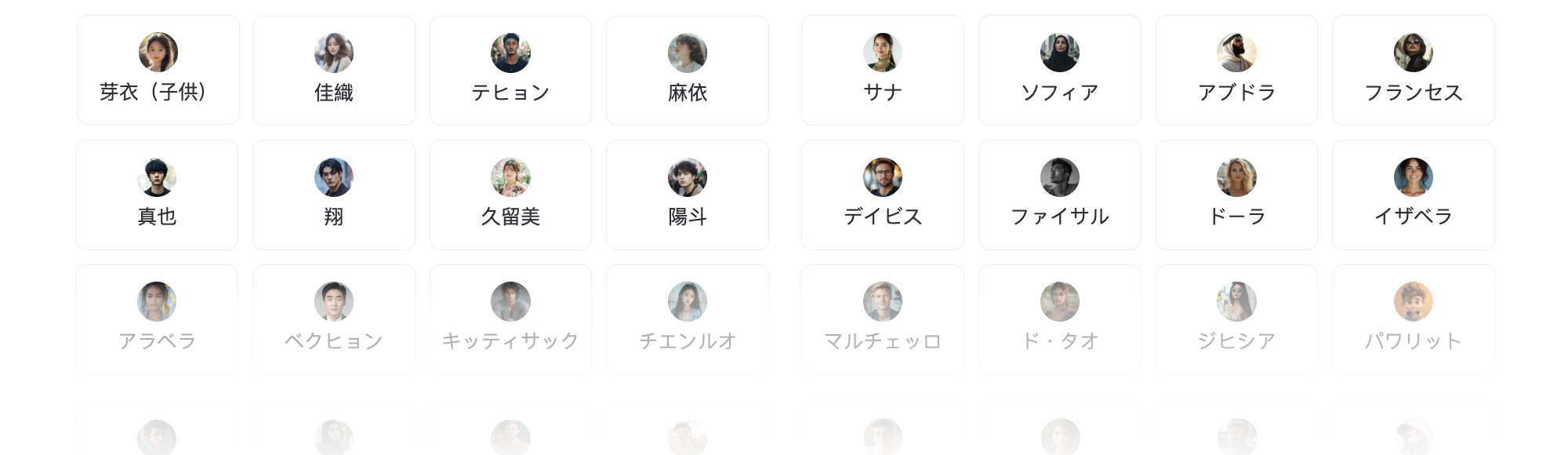
Task: Select the サナ avatar card
Action: coord(883,71)
